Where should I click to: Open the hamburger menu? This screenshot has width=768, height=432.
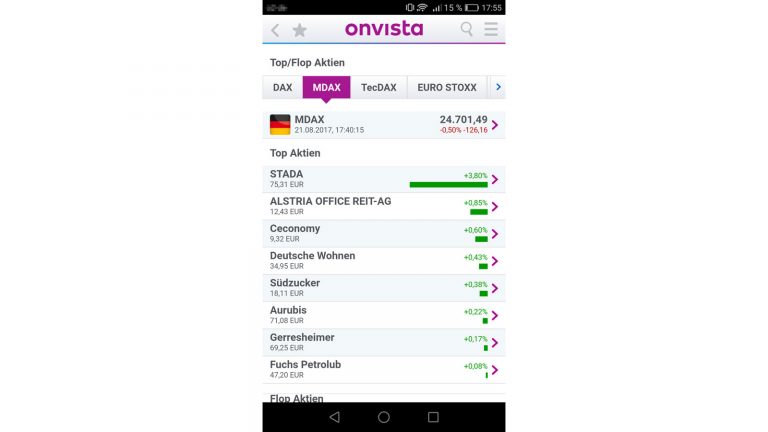[491, 30]
